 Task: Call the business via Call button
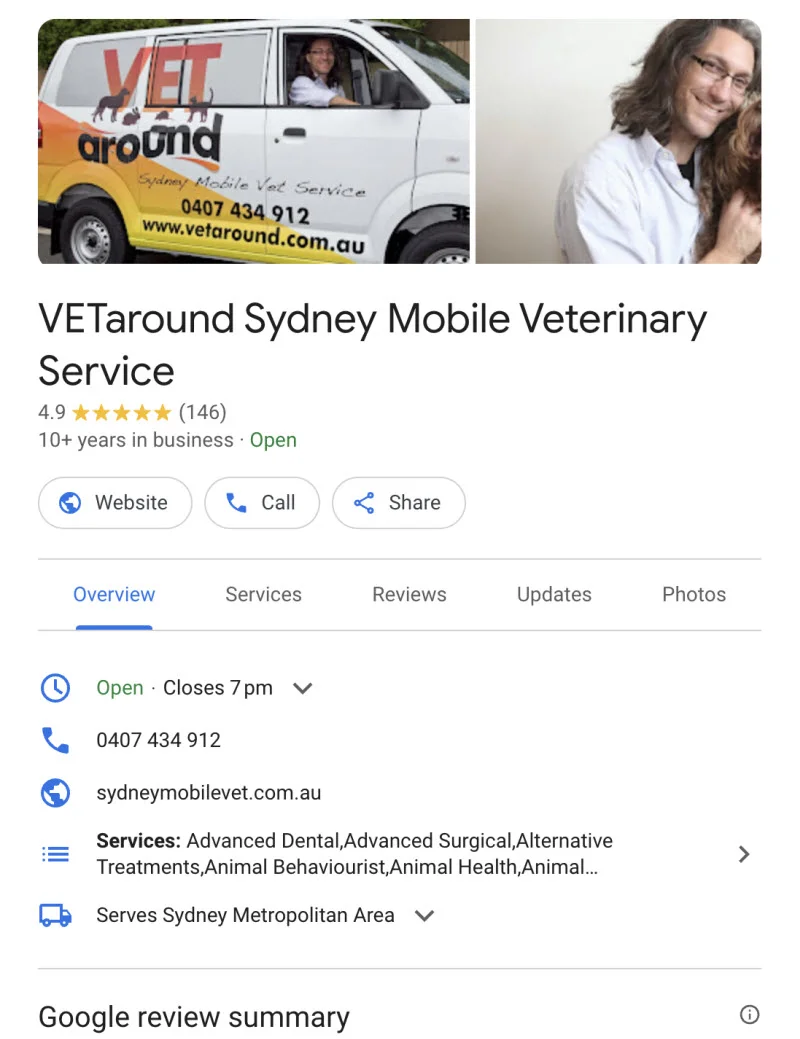(262, 502)
